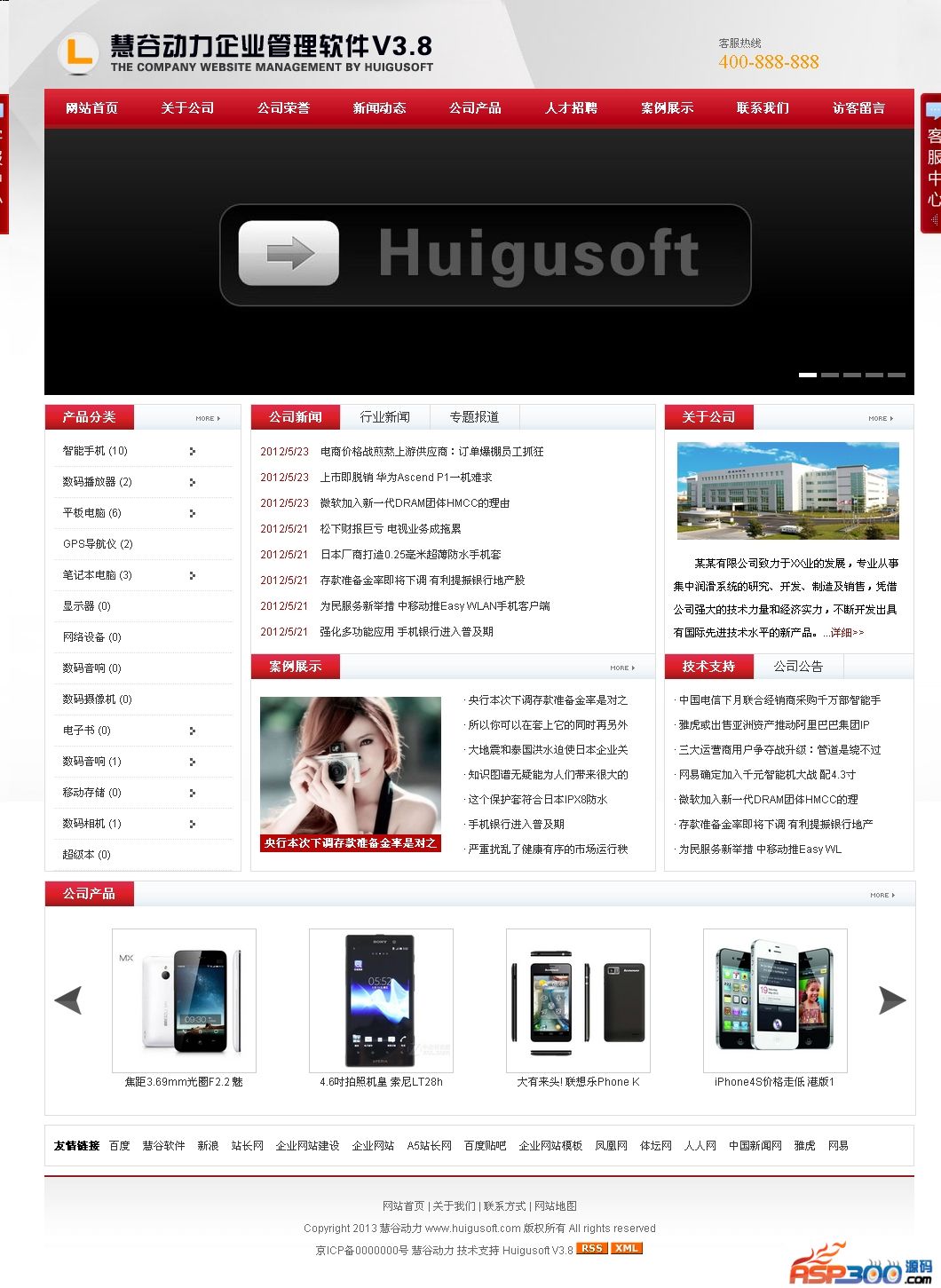
Task: Visit the 百度 friendly link
Action: click(120, 1146)
